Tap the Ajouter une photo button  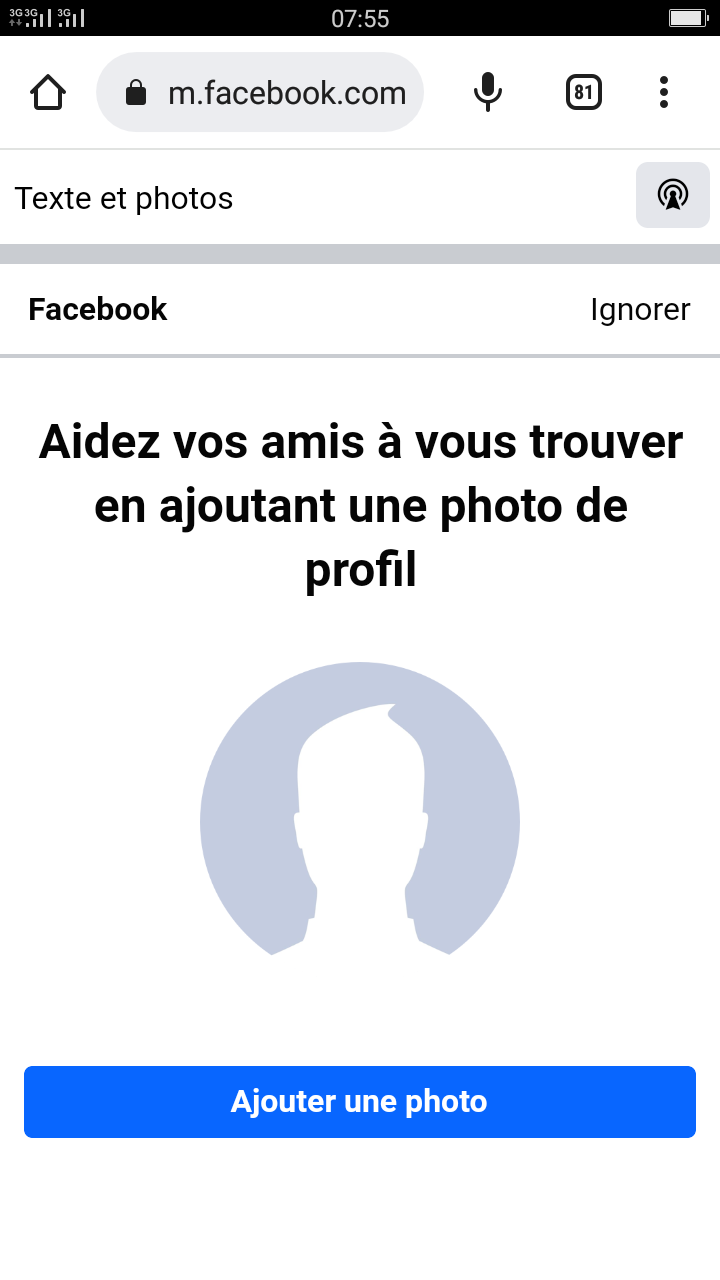click(360, 1102)
